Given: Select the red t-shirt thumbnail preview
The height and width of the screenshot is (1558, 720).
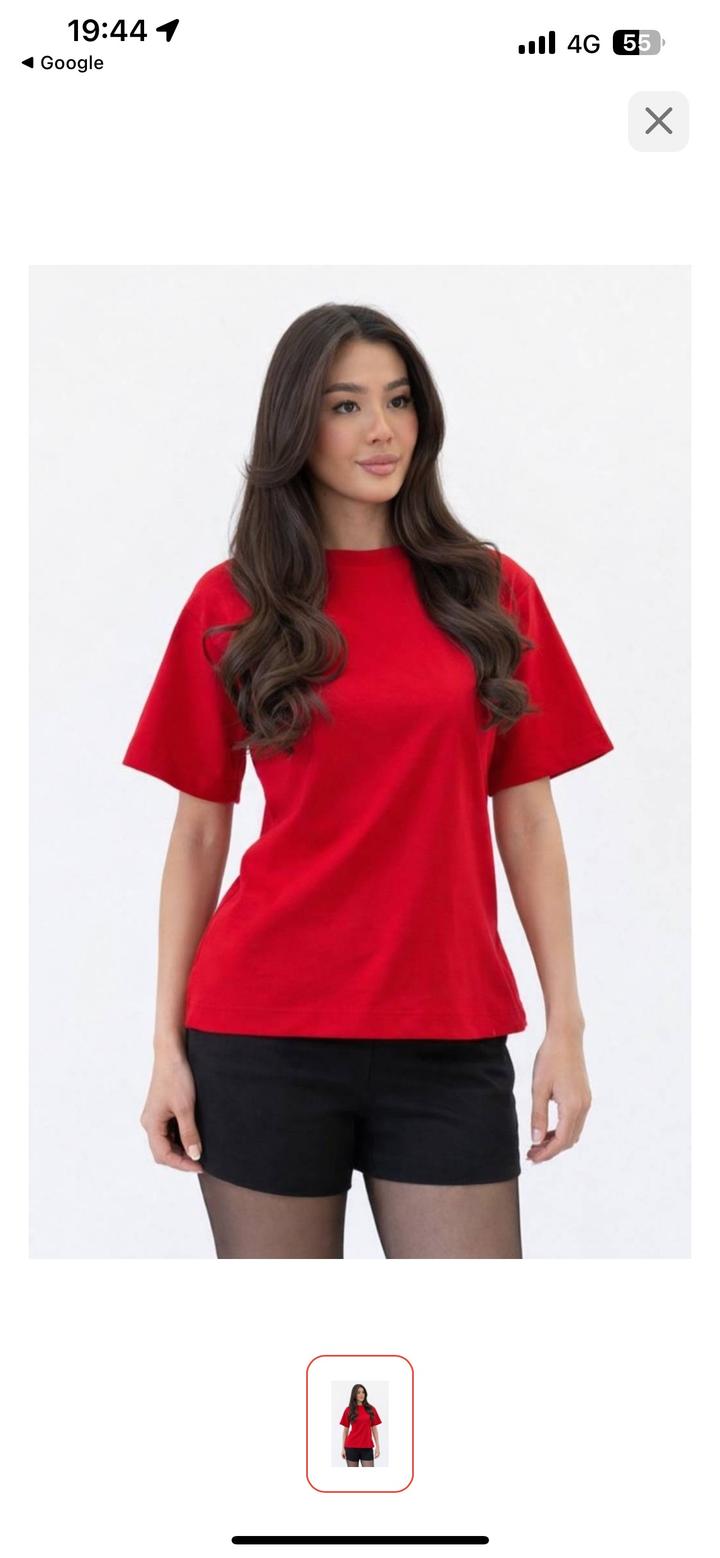Looking at the screenshot, I should click(x=359, y=1423).
